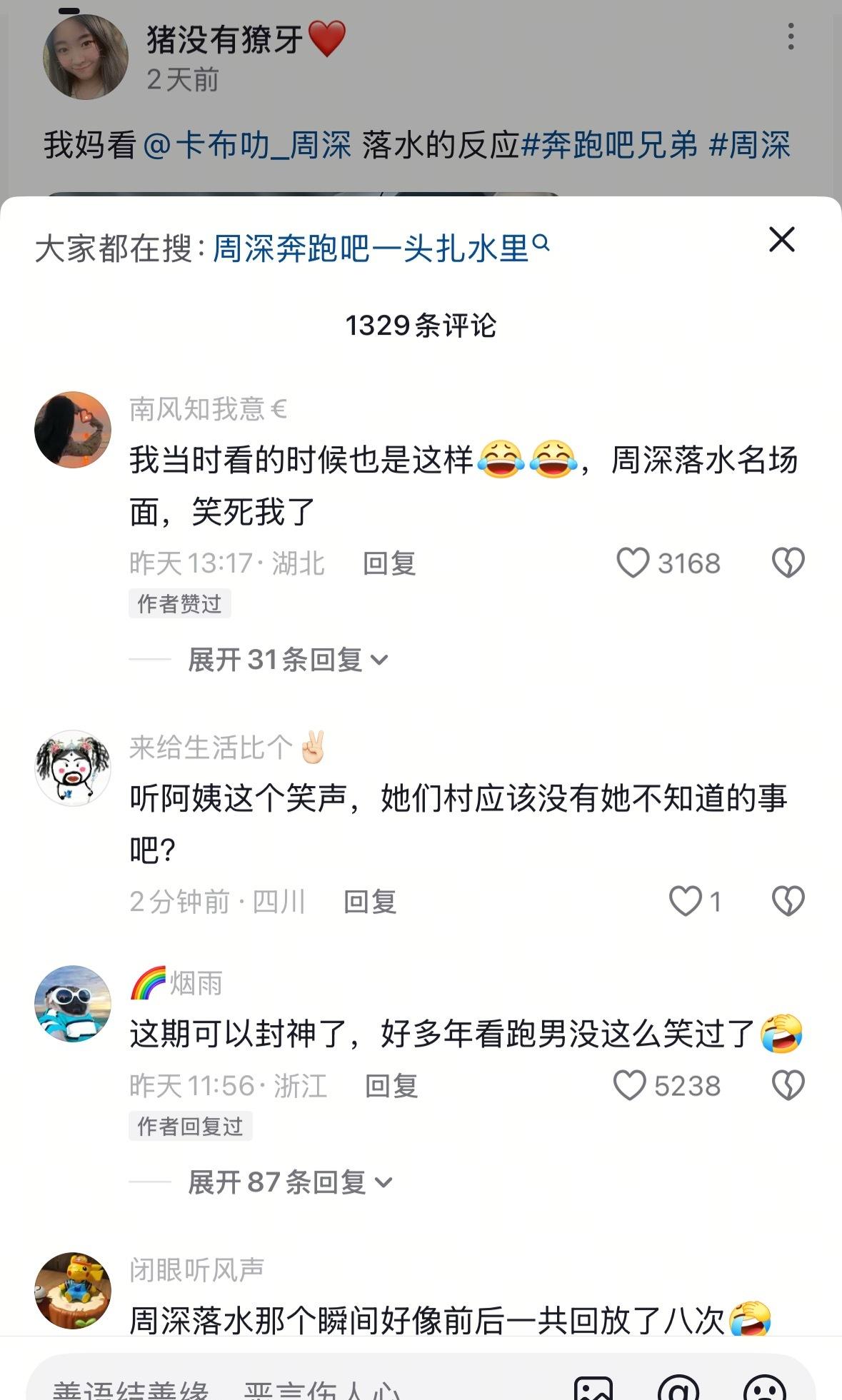This screenshot has width=842, height=1400.
Task: Open 闭眼听风声's profile avatar
Action: [73, 1290]
